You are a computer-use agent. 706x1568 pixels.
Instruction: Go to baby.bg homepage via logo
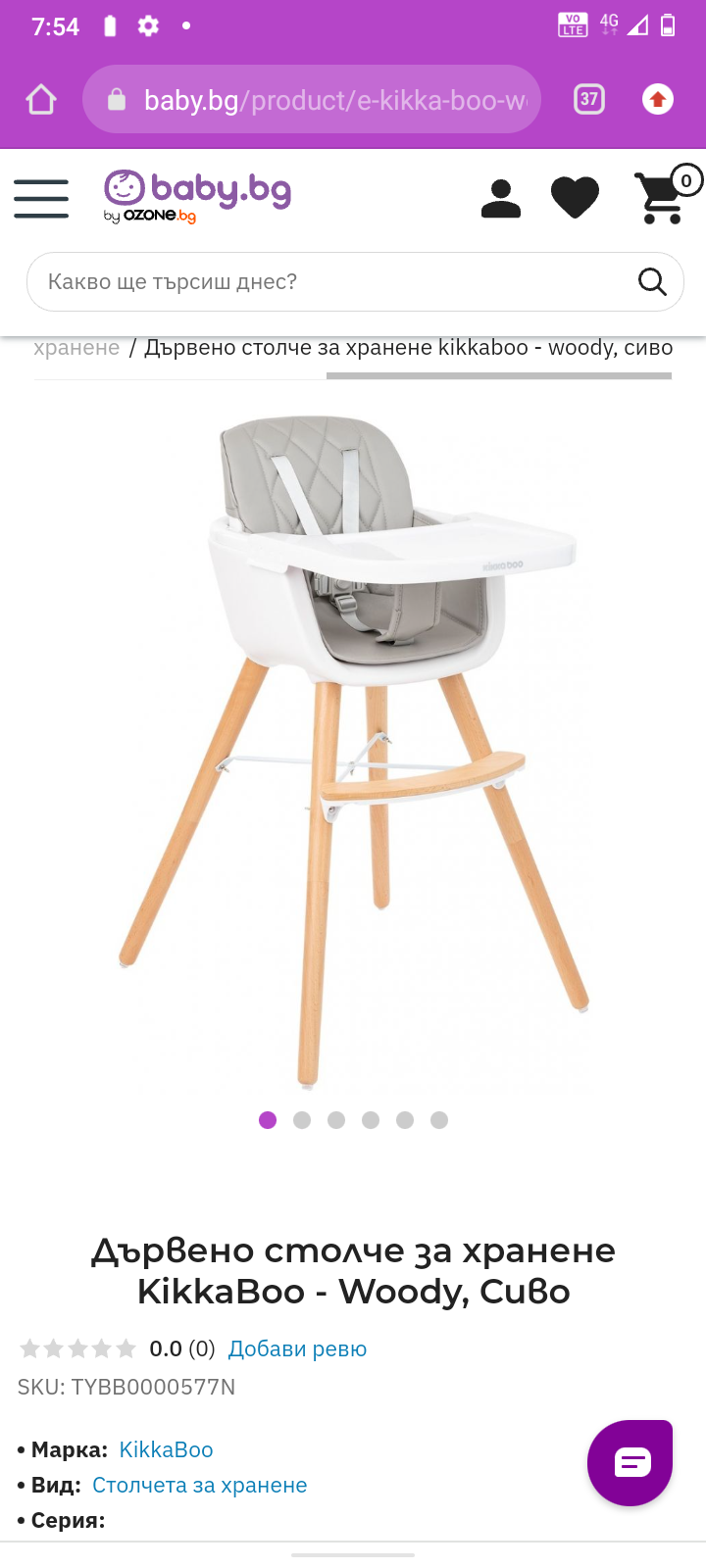click(198, 196)
